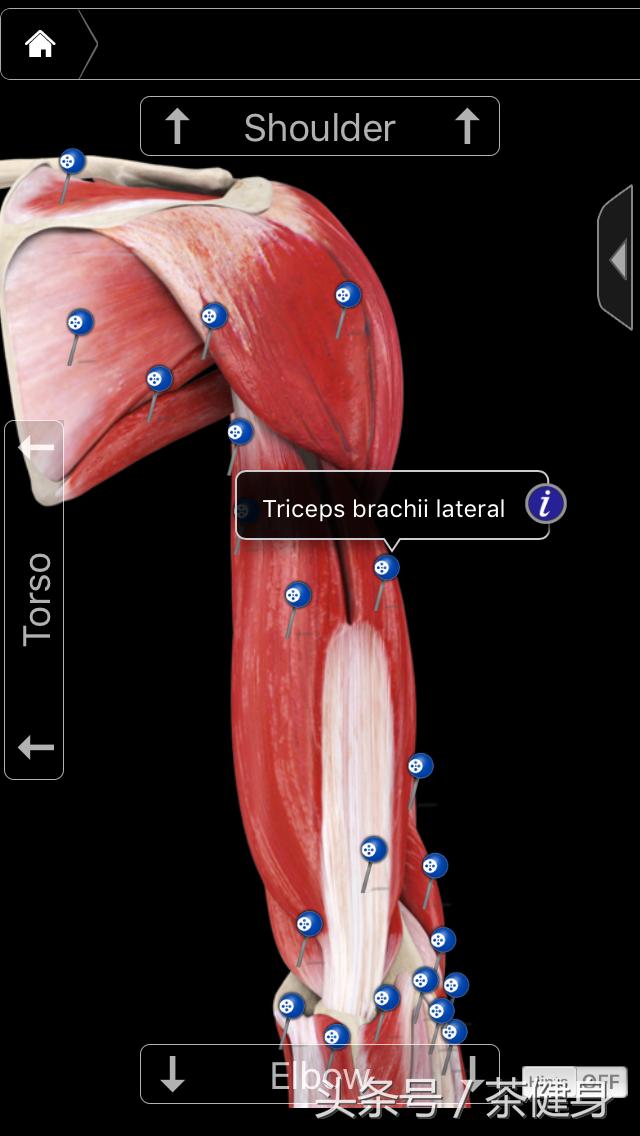Select the pin on the white triceps tendon
Image resolution: width=640 pixels, height=1136 pixels.
[373, 850]
